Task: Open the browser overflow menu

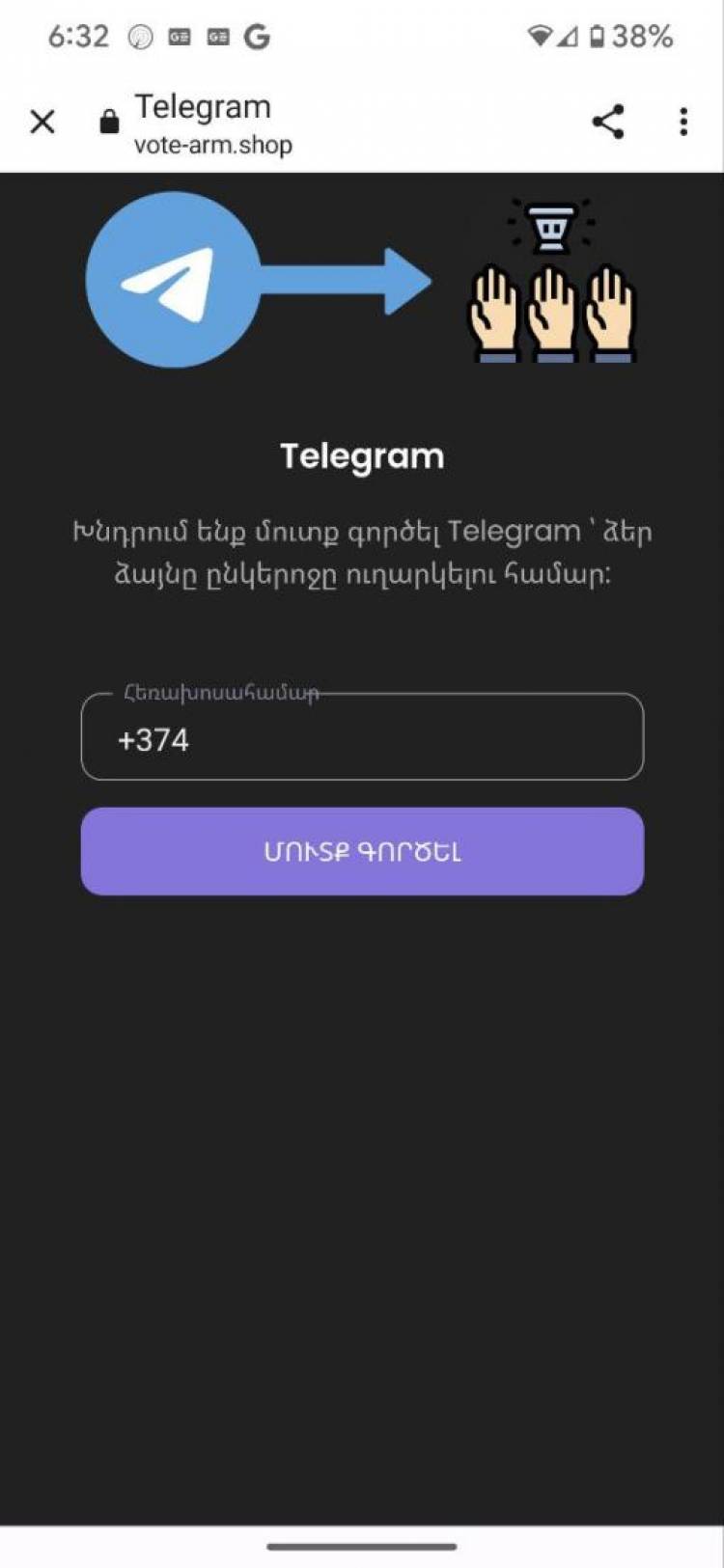Action: click(x=683, y=122)
